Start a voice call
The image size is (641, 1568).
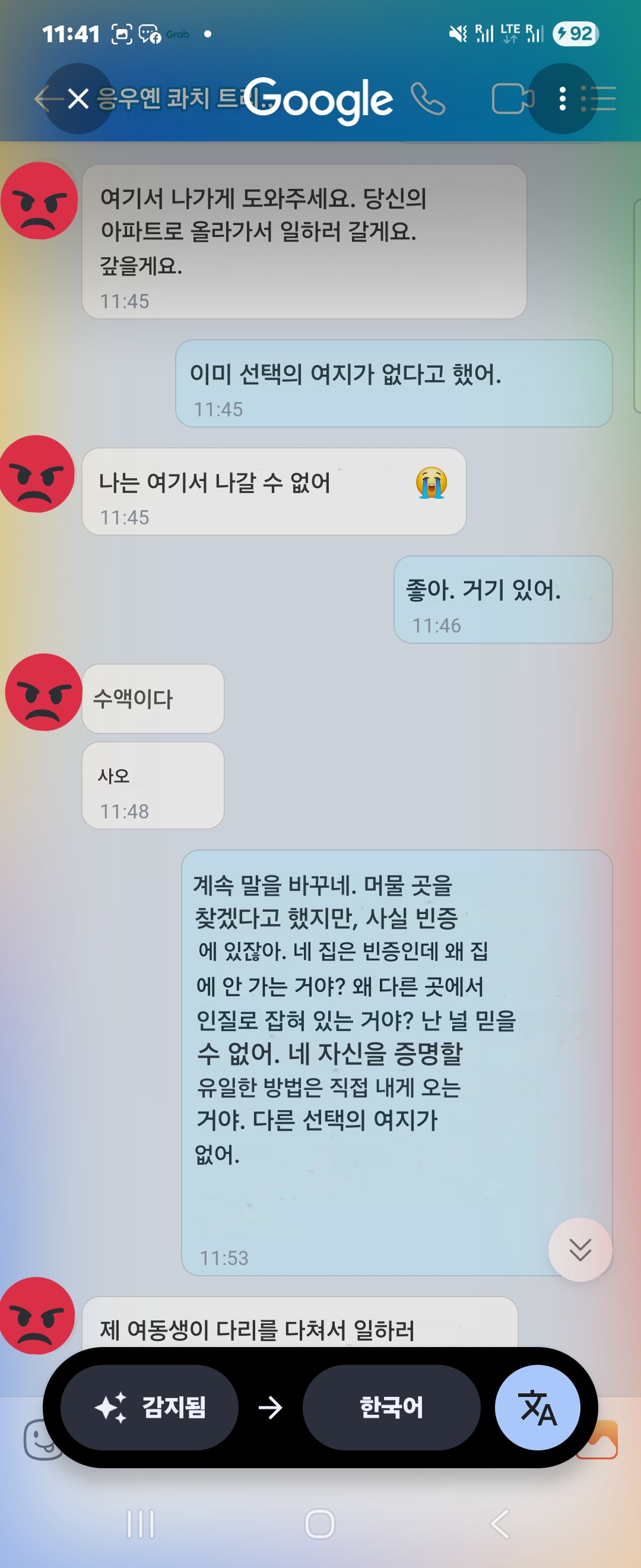pos(428,99)
